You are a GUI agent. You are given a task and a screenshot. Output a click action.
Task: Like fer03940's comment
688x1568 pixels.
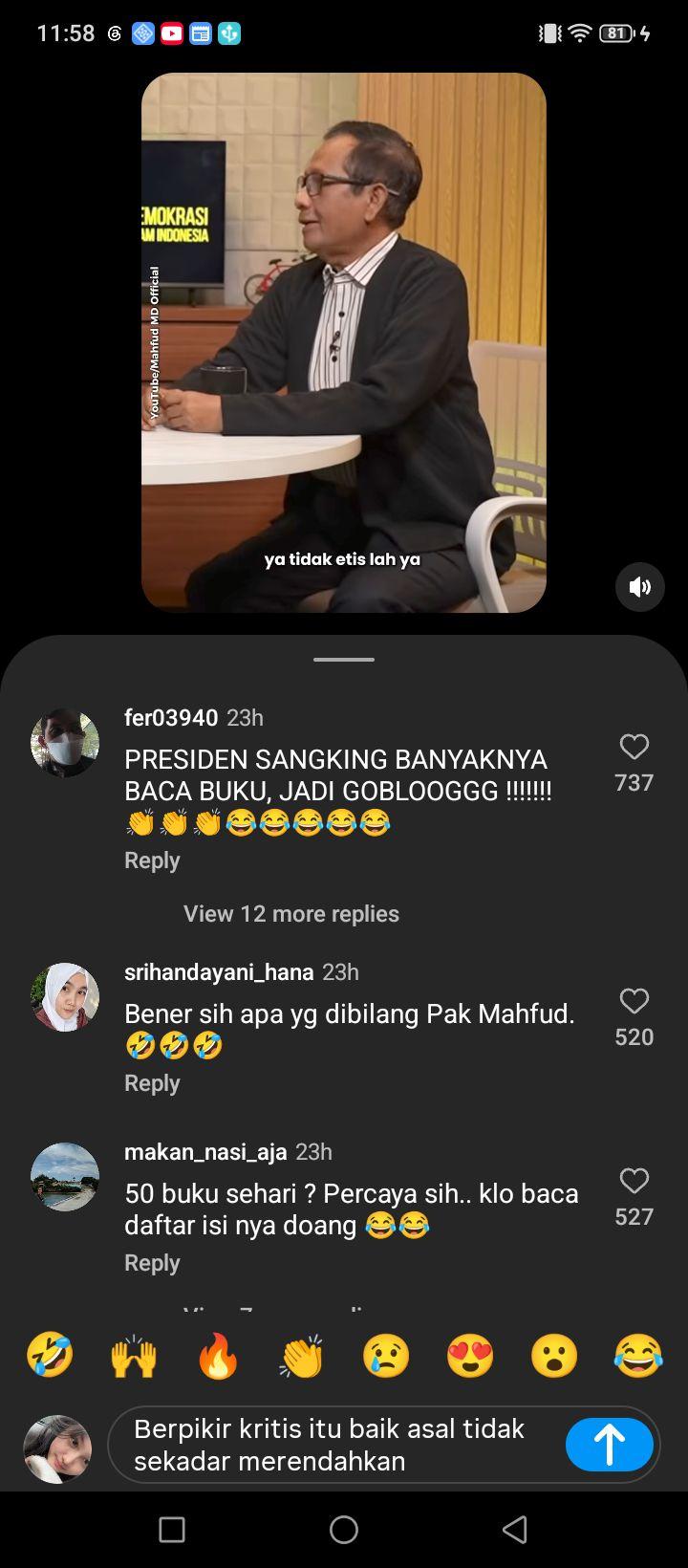tap(634, 747)
